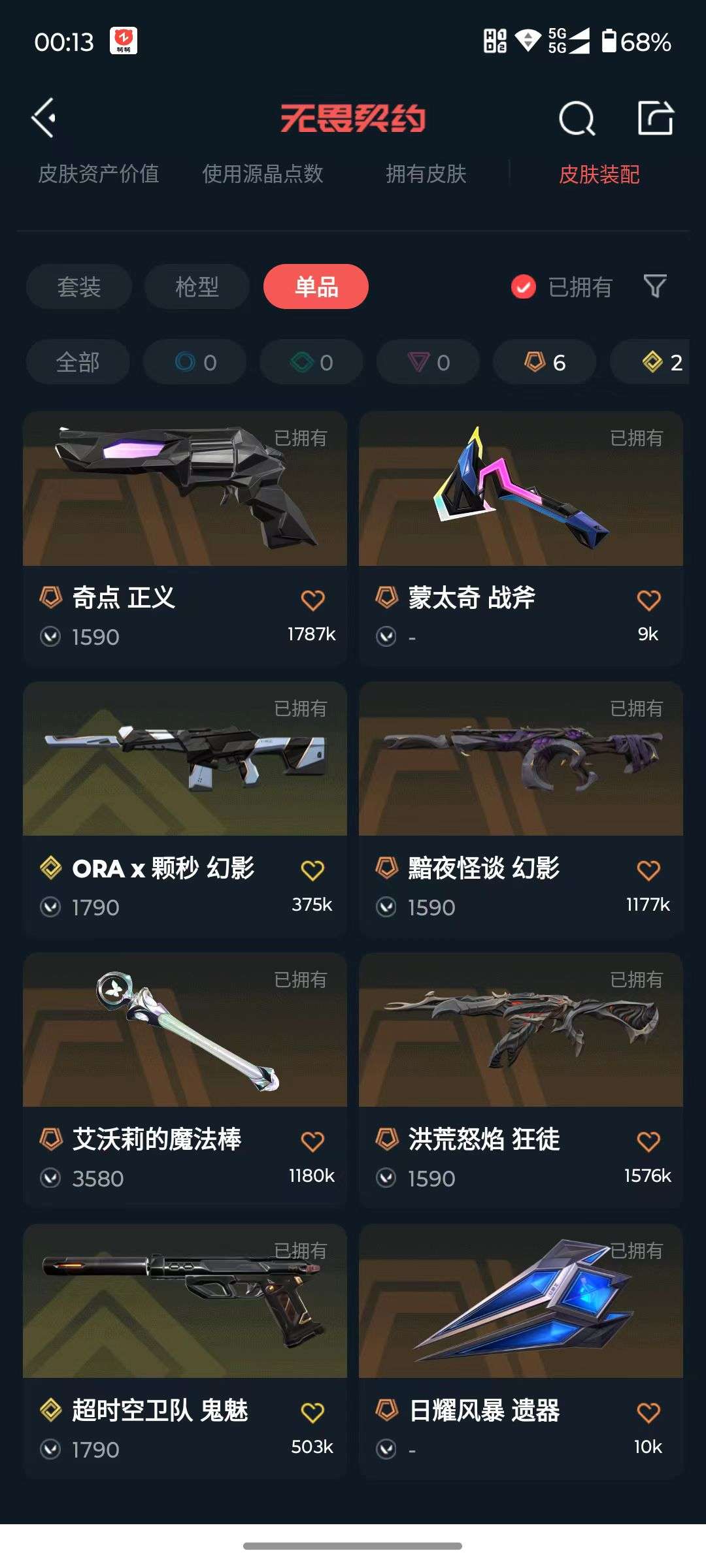
Task: Open the filter funnel beside 已拥有
Action: pyautogui.click(x=655, y=287)
